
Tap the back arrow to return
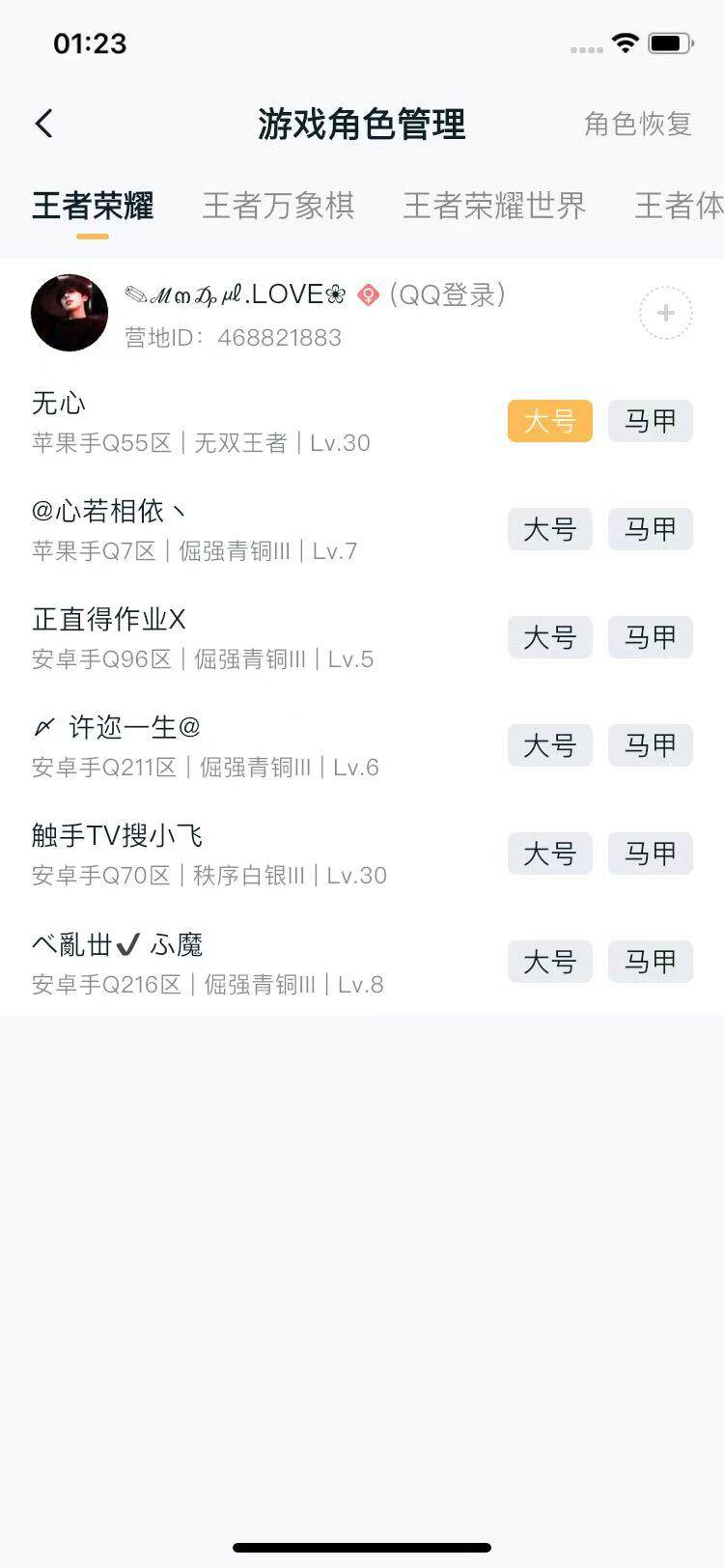(x=42, y=124)
